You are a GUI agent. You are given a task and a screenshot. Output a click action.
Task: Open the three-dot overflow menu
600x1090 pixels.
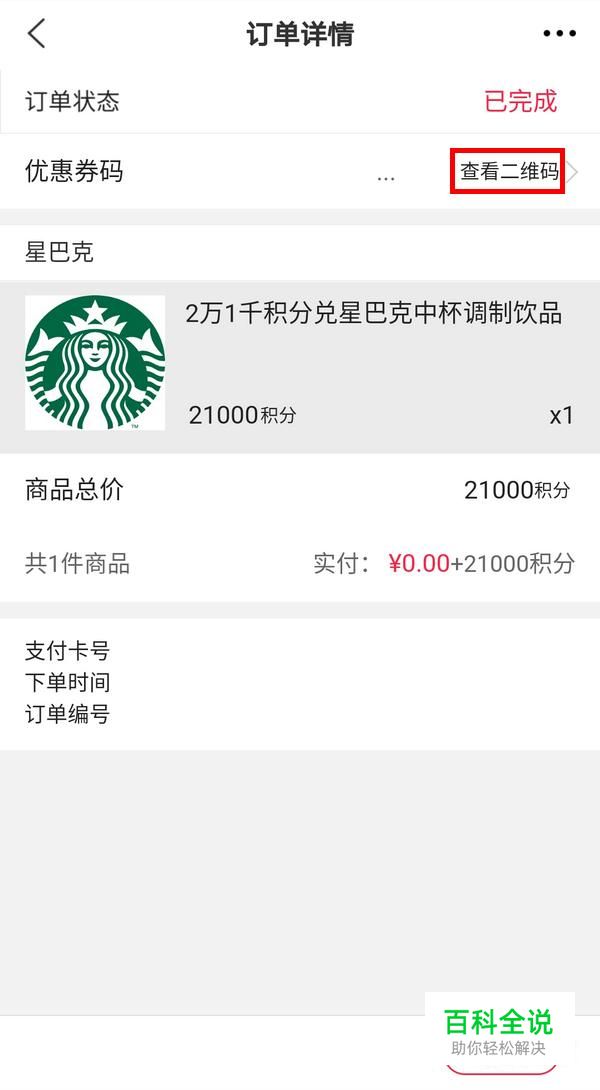[x=560, y=33]
